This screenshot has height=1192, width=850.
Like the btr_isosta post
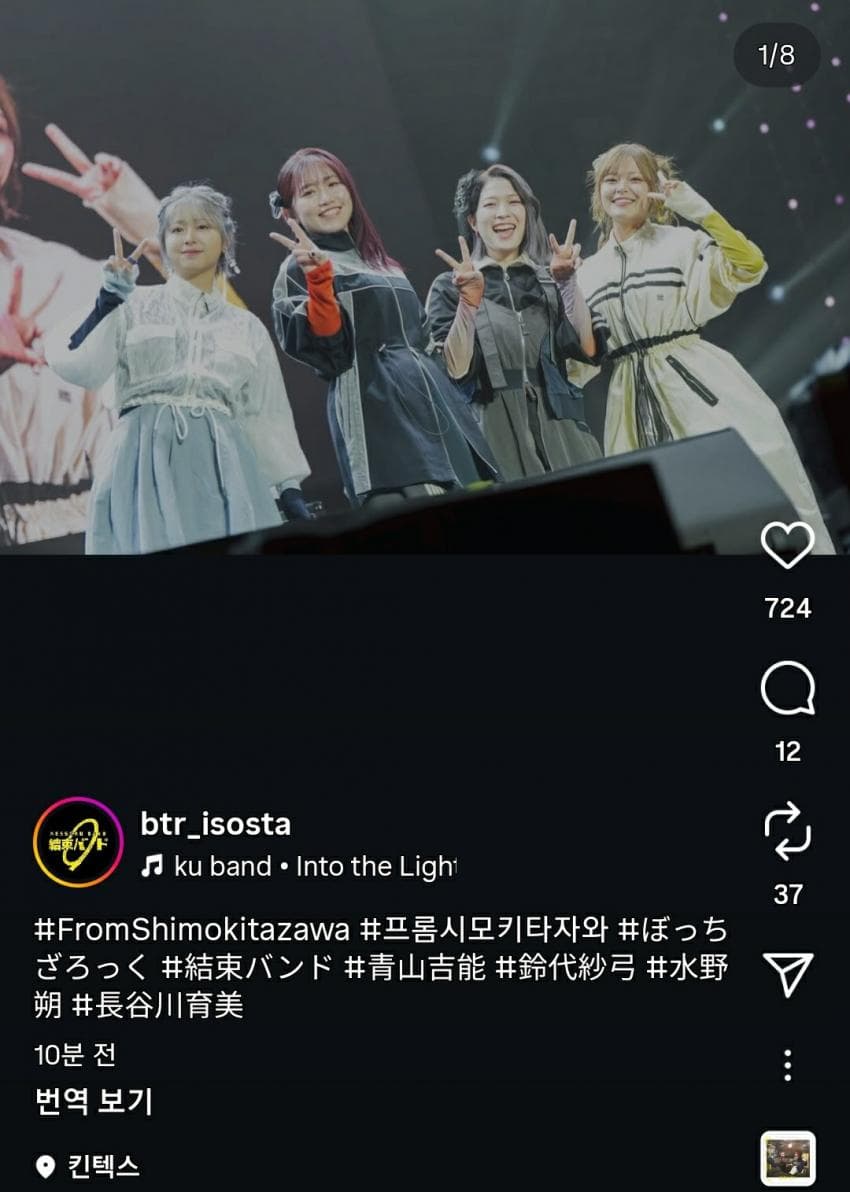click(x=787, y=546)
